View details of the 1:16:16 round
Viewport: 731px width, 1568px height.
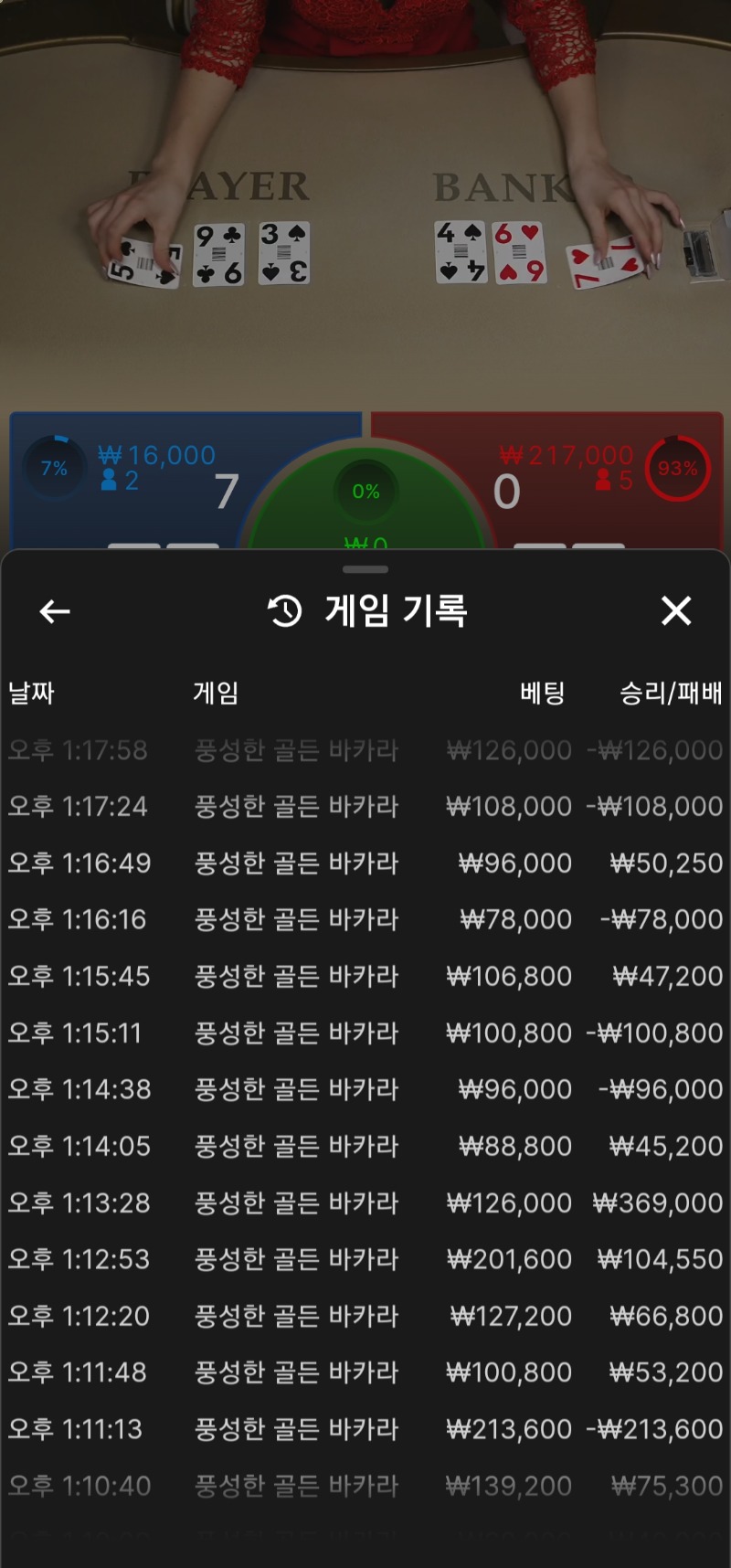pyautogui.click(x=365, y=920)
